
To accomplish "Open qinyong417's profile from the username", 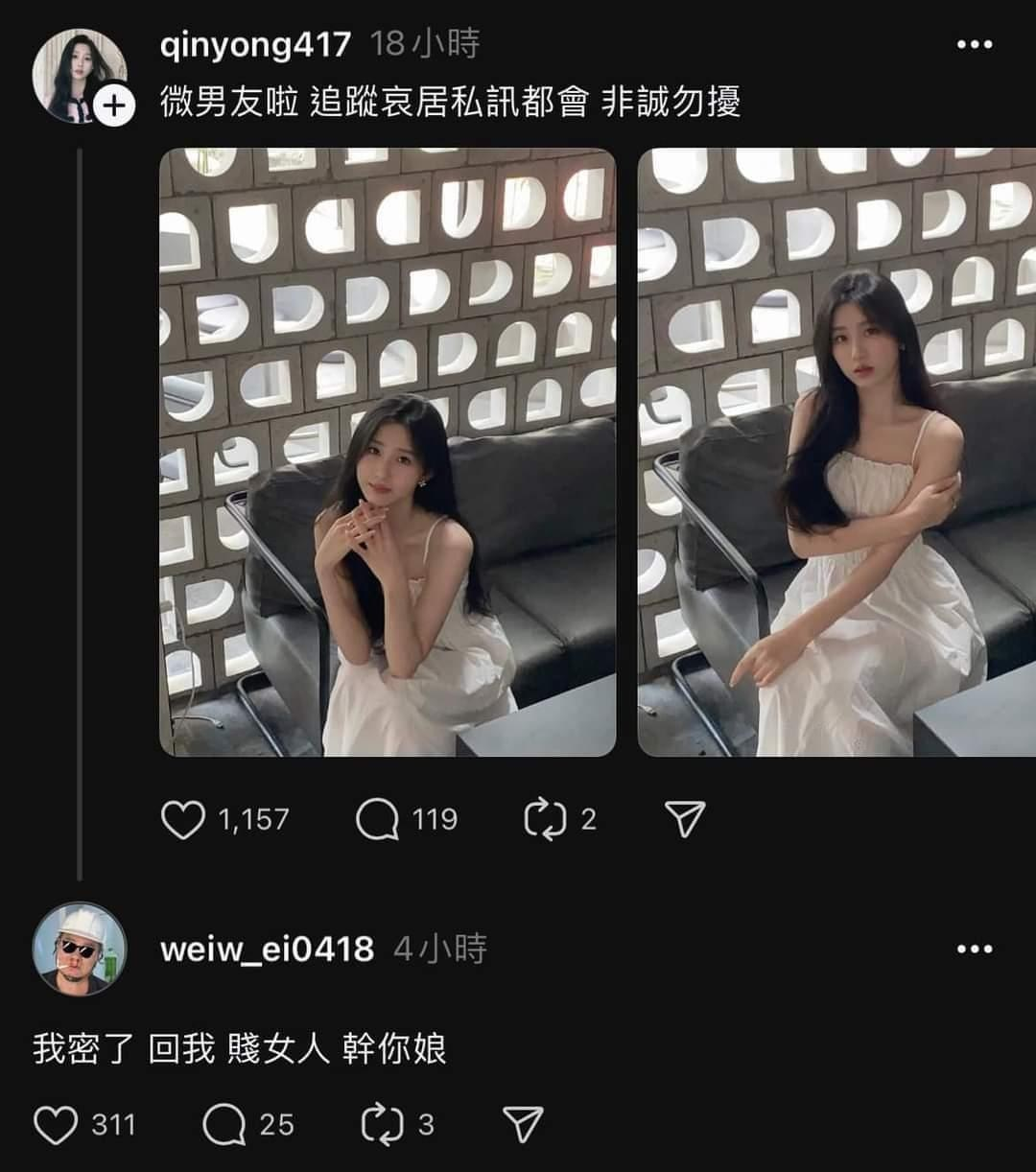I will pyautogui.click(x=255, y=44).
